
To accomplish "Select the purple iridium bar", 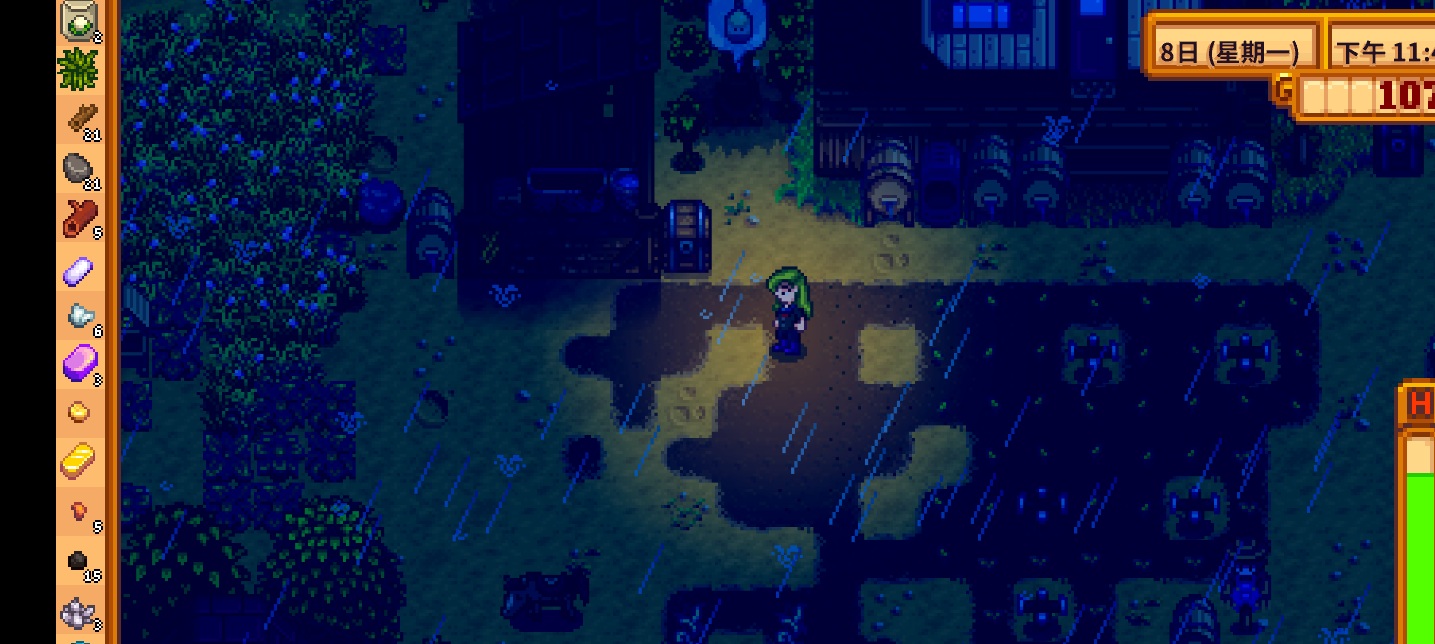I will pyautogui.click(x=80, y=364).
